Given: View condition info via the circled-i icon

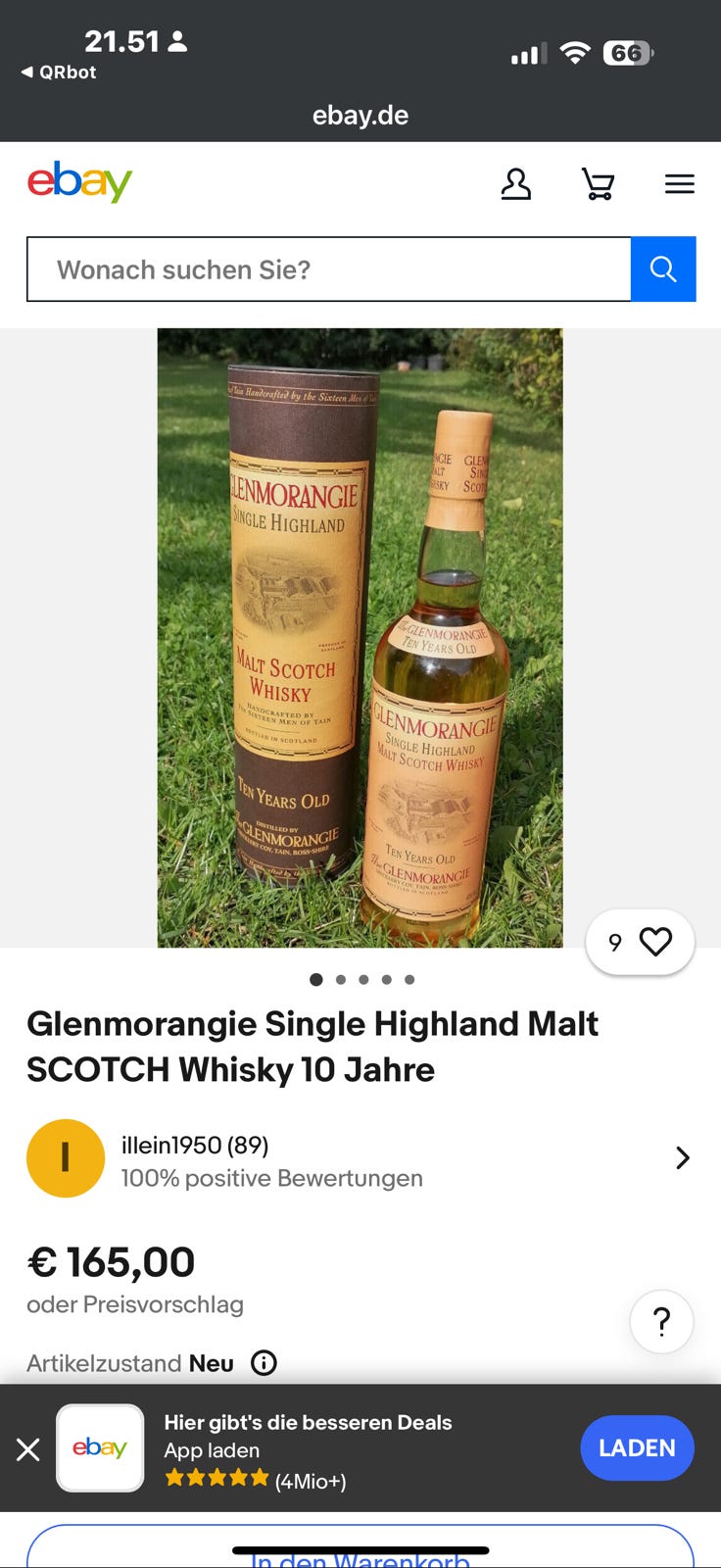Looking at the screenshot, I should (x=264, y=1363).
